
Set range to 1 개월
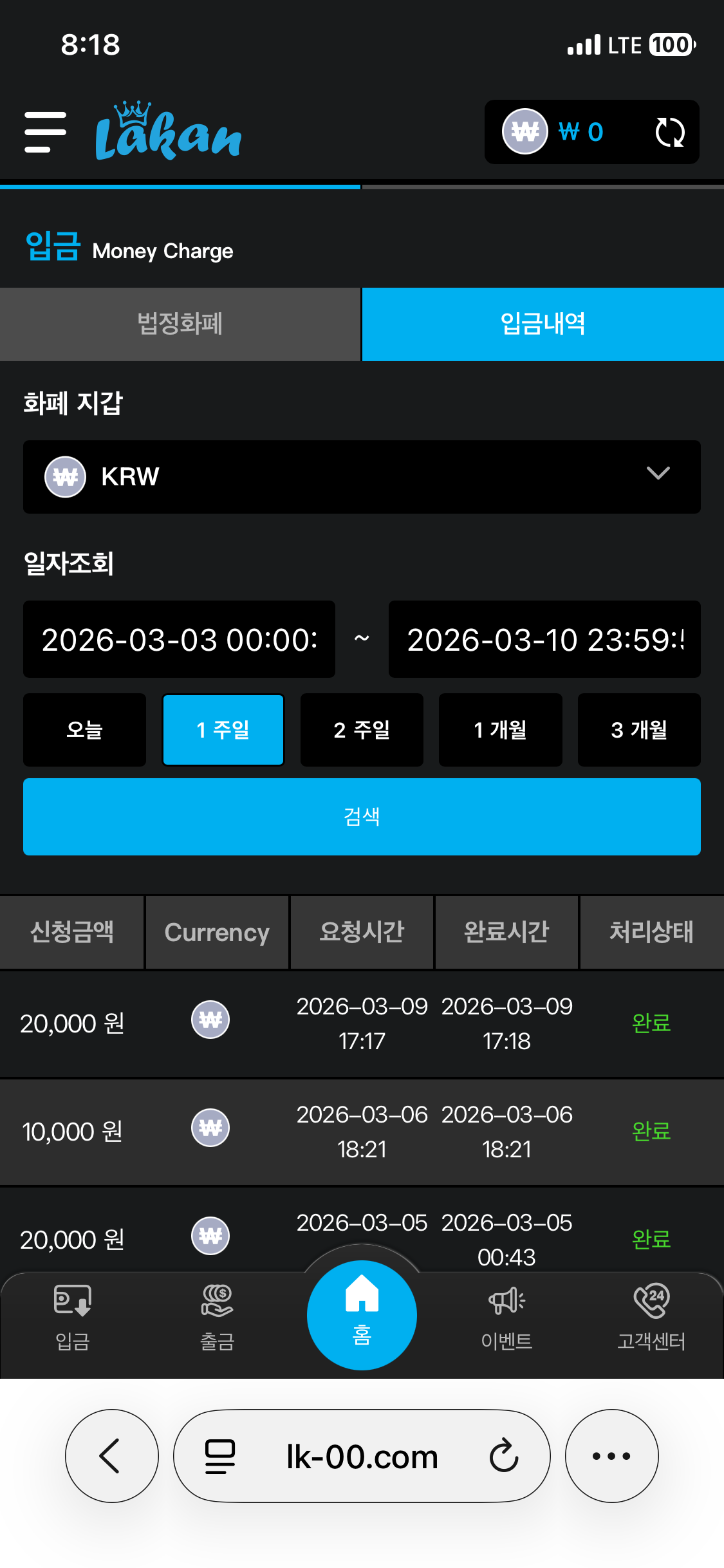[500, 730]
